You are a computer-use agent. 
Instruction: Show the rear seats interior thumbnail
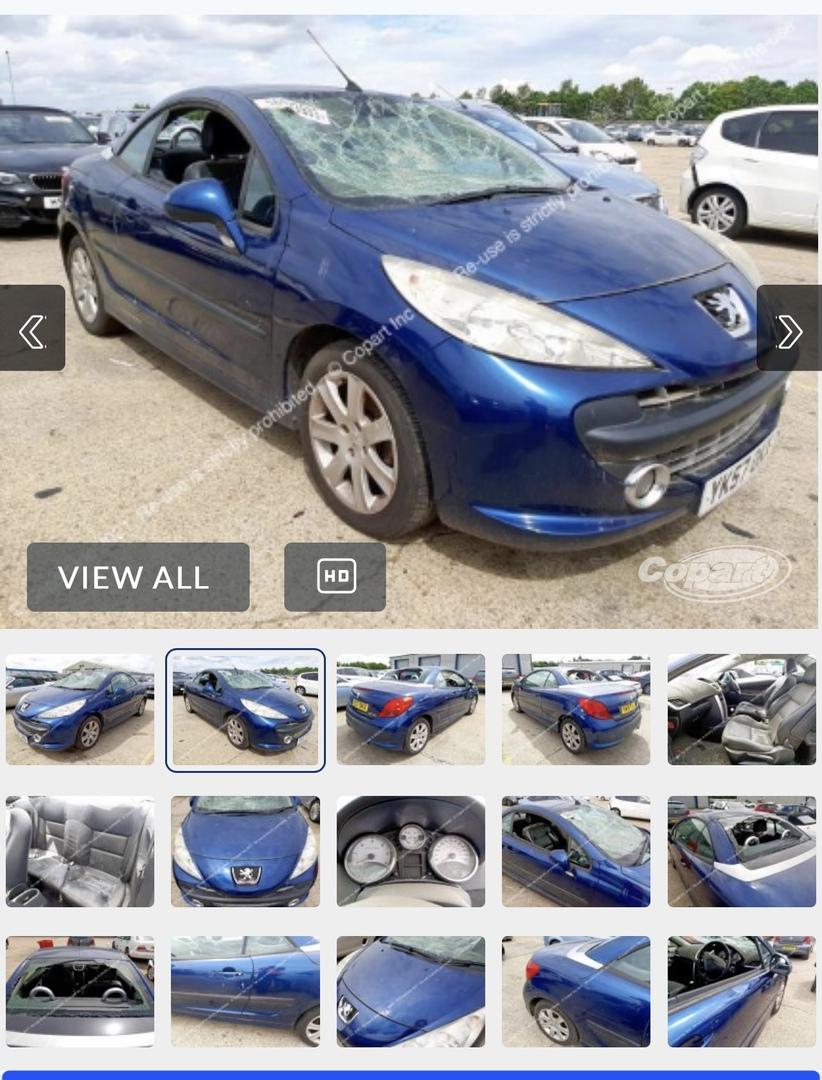(x=80, y=851)
